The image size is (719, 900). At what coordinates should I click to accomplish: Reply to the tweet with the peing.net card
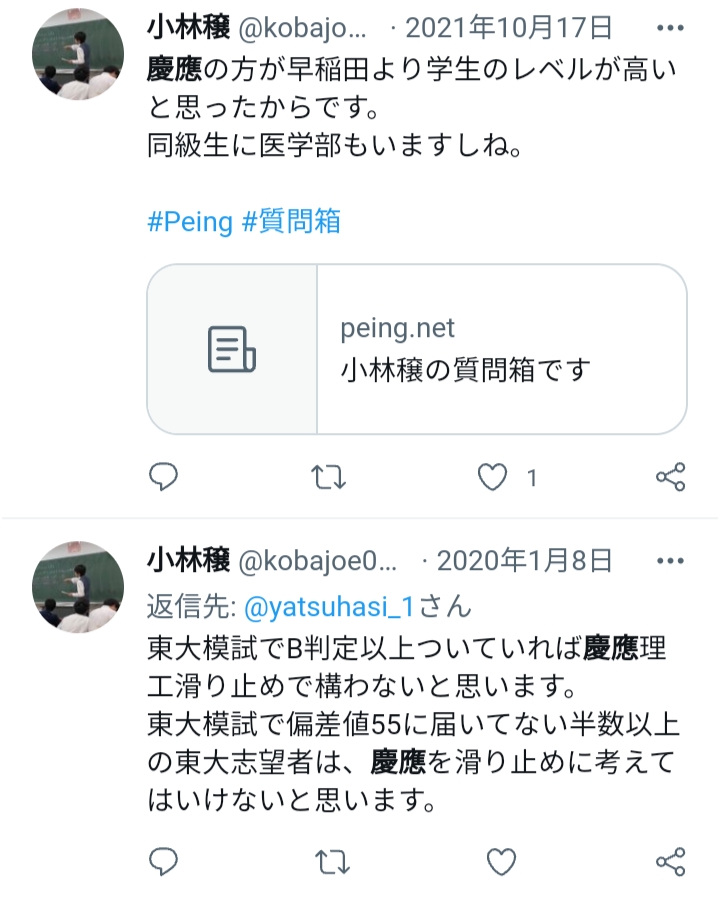tap(163, 477)
